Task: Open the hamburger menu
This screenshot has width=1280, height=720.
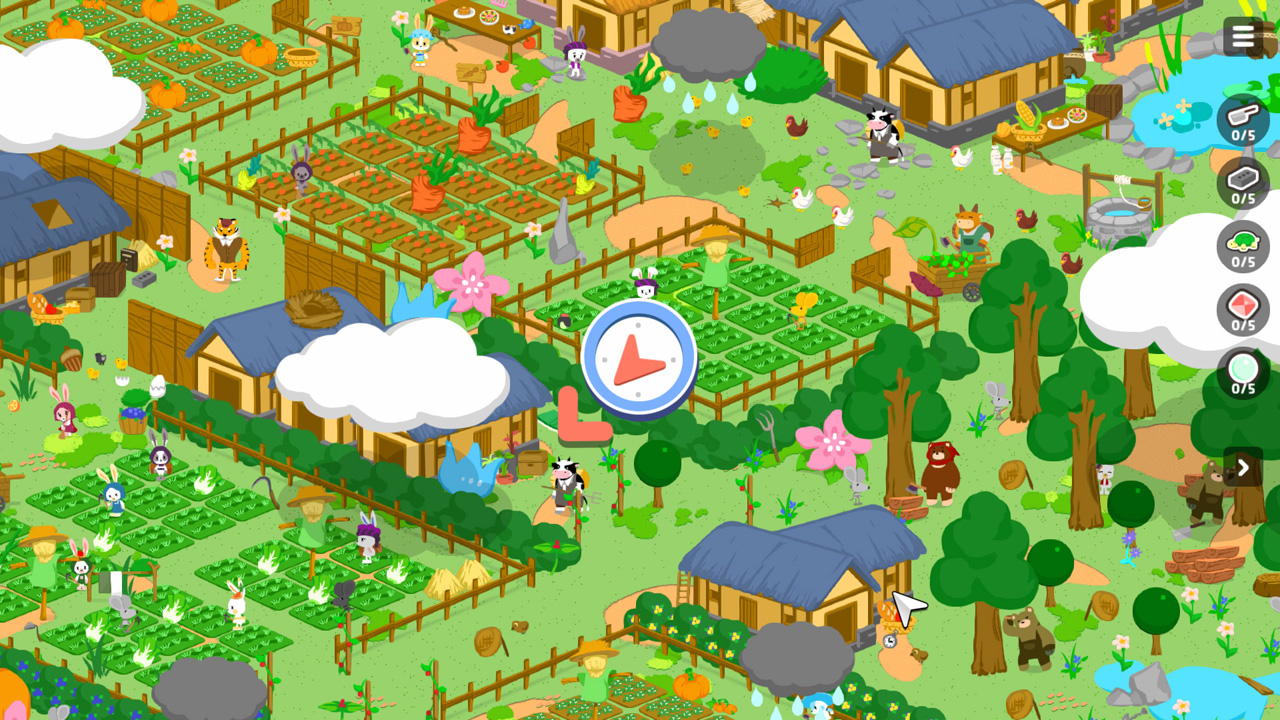Action: tap(1243, 37)
